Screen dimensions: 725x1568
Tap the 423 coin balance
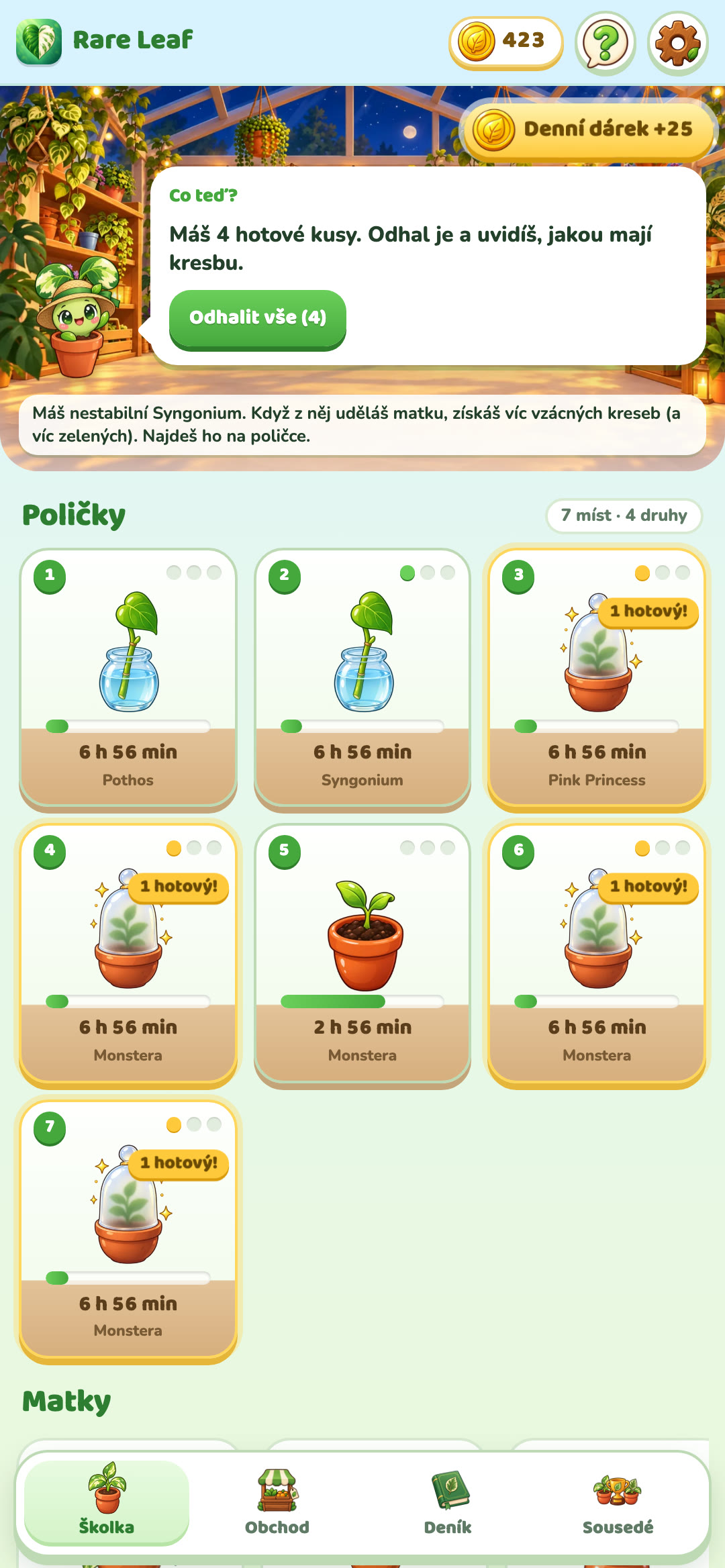pos(505,42)
